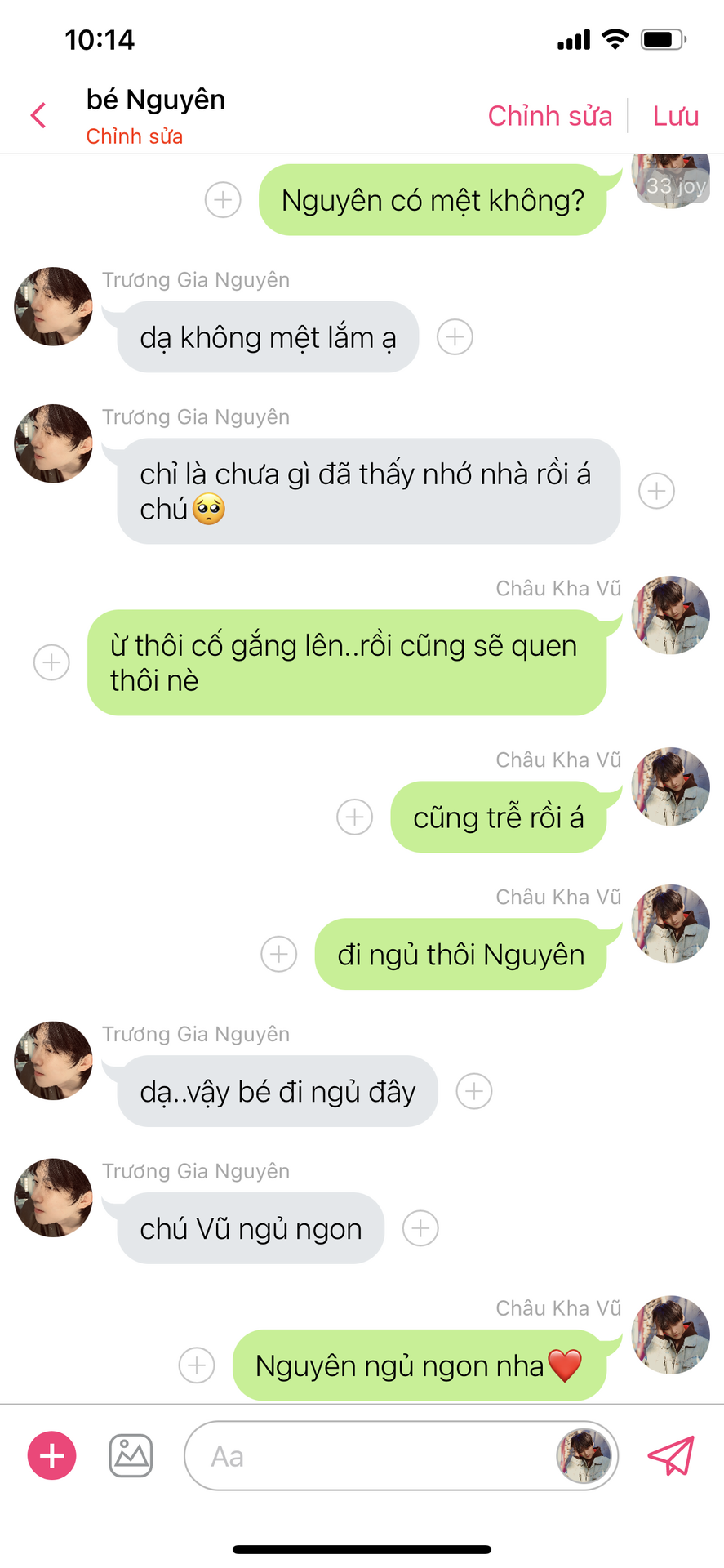
Task: Tap plus beside "Nguyên ngủ ngon nha"
Action: pos(197,1365)
